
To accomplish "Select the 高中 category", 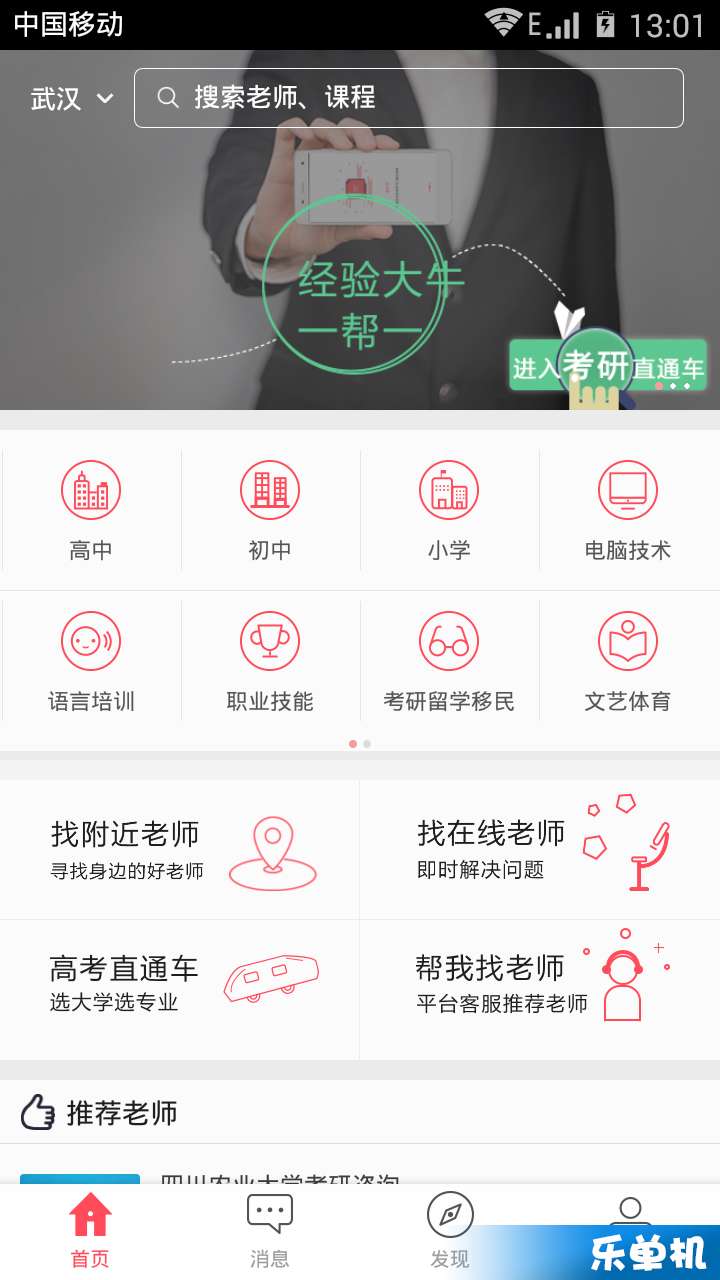I will (x=91, y=510).
